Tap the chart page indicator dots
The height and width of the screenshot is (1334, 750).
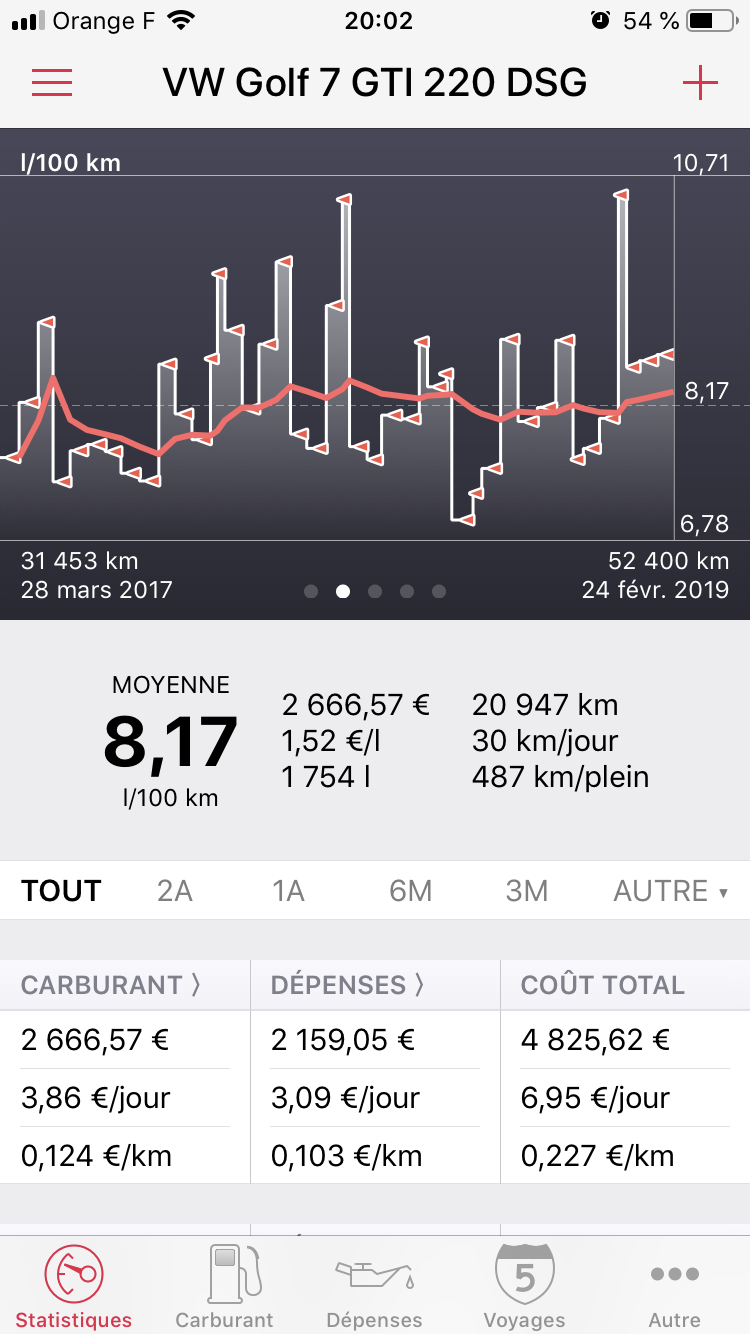pyautogui.click(x=375, y=591)
